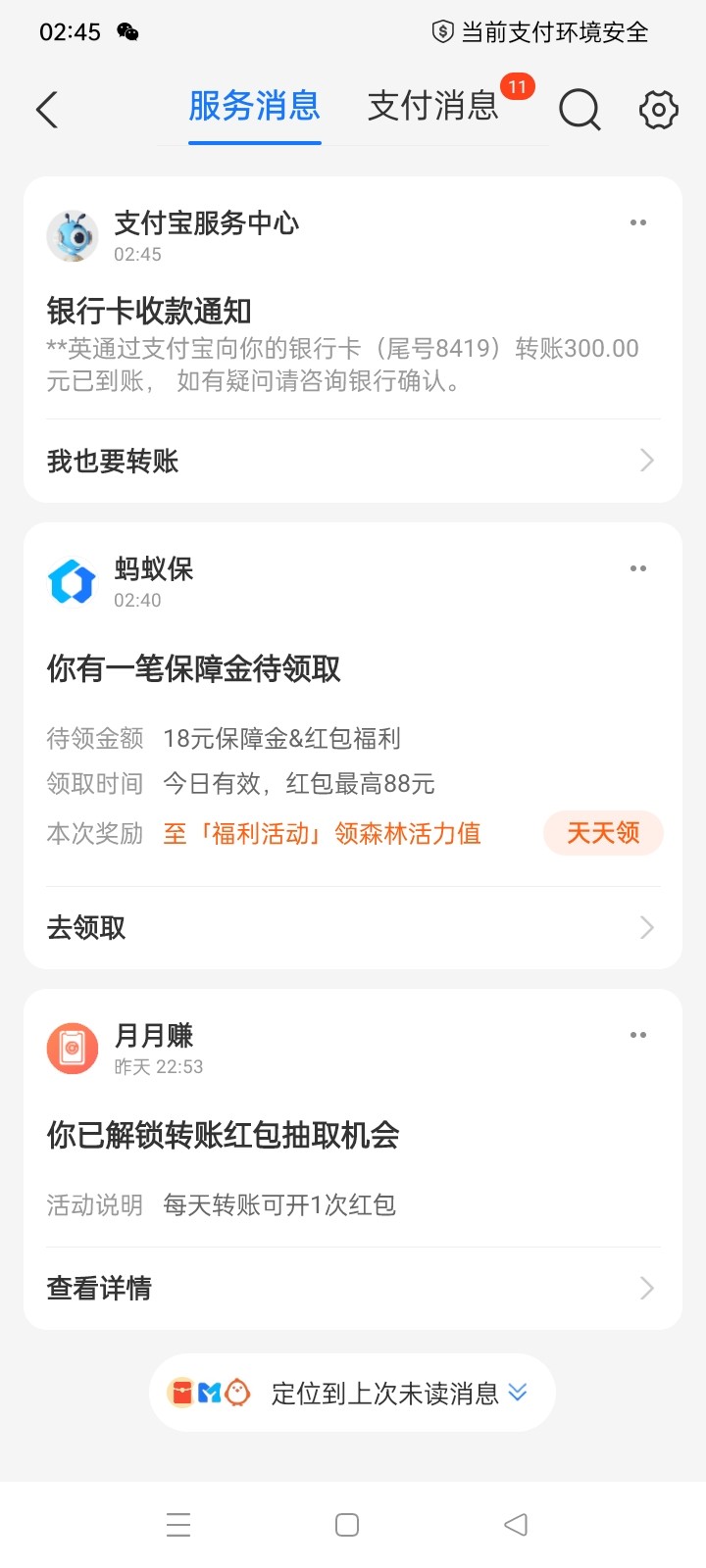Open more options on 支付宝服务中心 card
The image size is (706, 1568).
pos(638,222)
